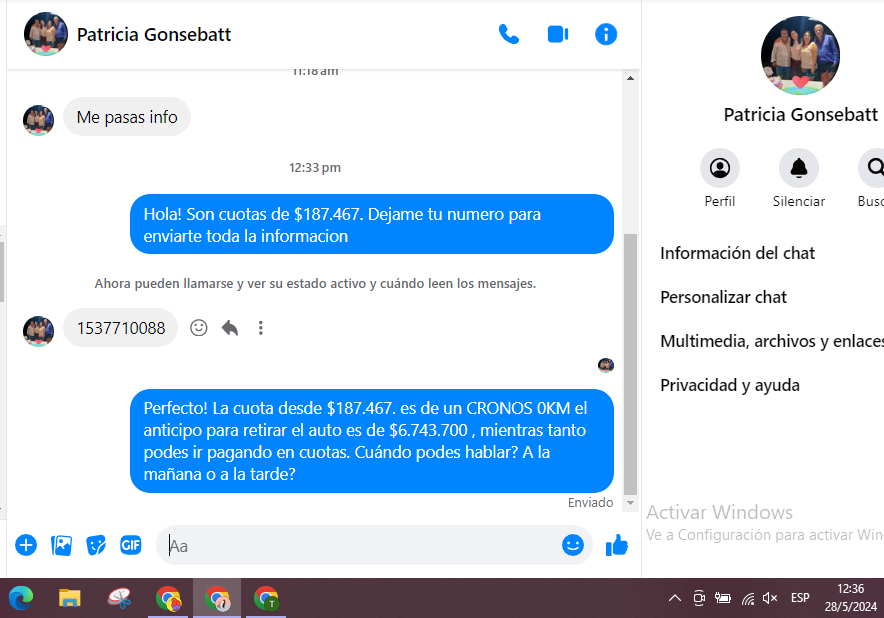Open File Explorer from the taskbar
Screen dimensions: 884x618
69,598
